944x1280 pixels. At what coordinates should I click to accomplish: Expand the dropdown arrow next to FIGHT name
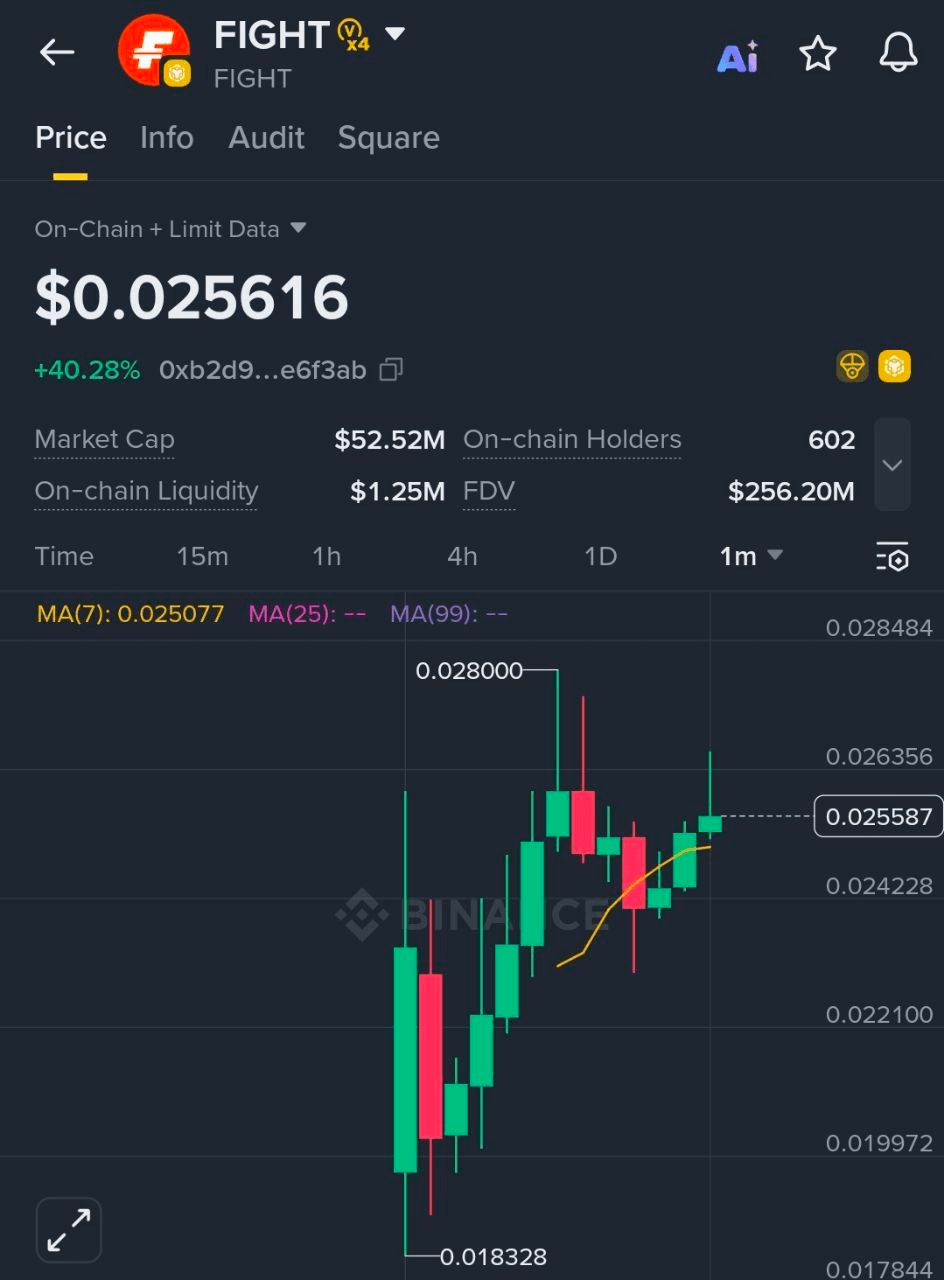click(x=394, y=33)
